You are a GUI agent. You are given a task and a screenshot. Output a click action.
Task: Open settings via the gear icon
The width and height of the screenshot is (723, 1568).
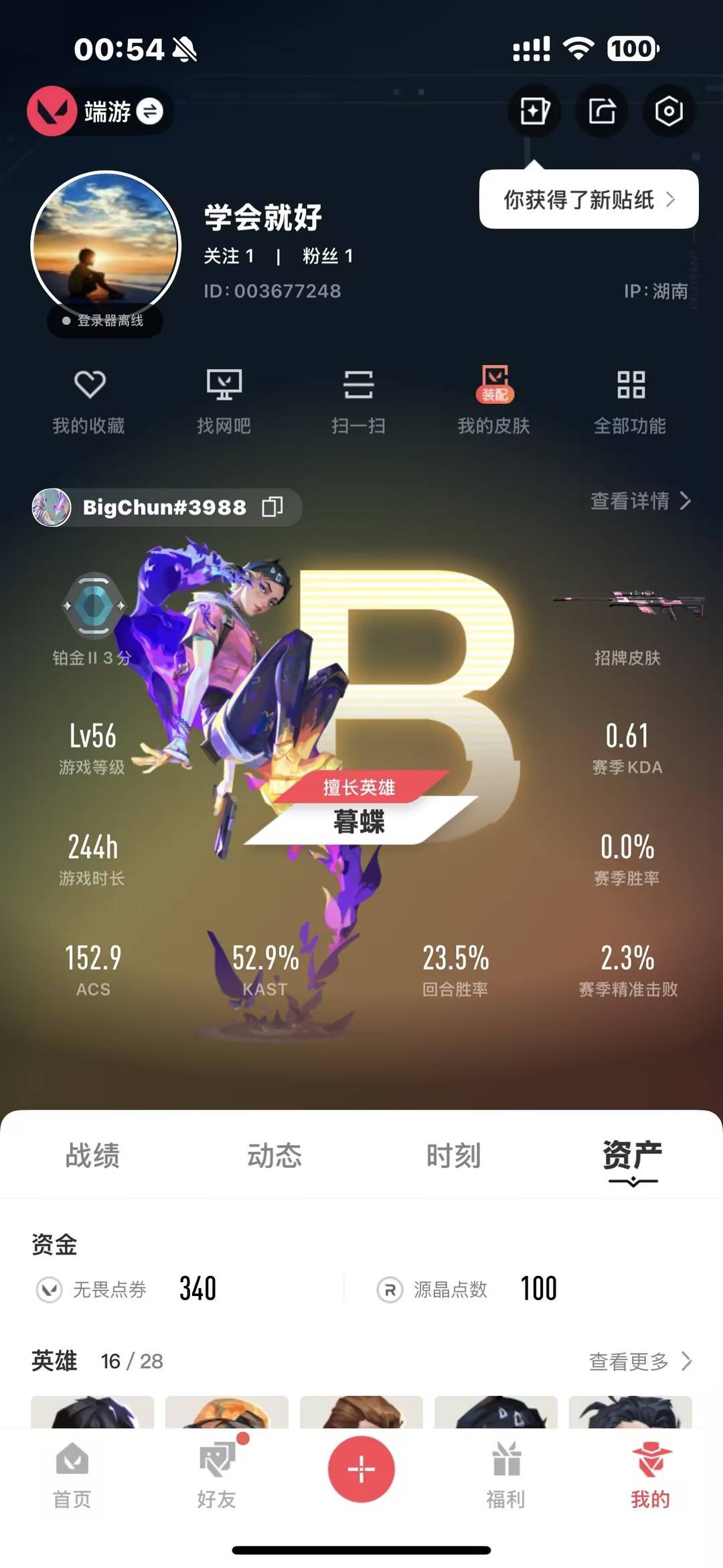(669, 112)
